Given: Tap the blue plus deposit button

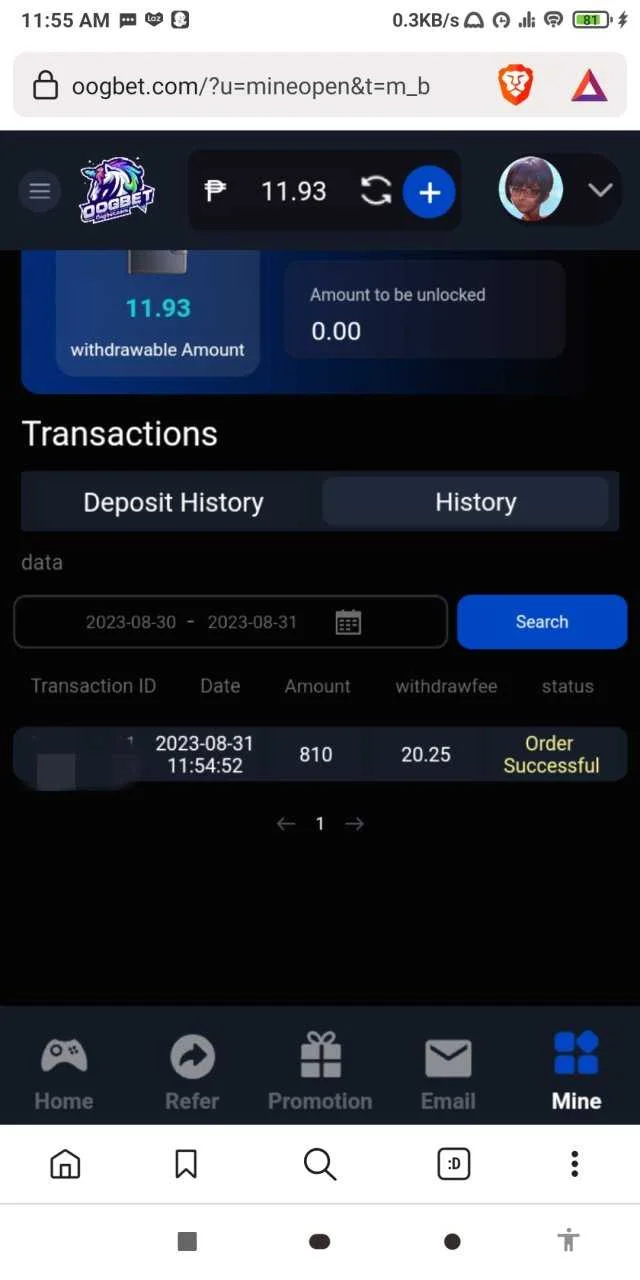Looking at the screenshot, I should point(429,190).
